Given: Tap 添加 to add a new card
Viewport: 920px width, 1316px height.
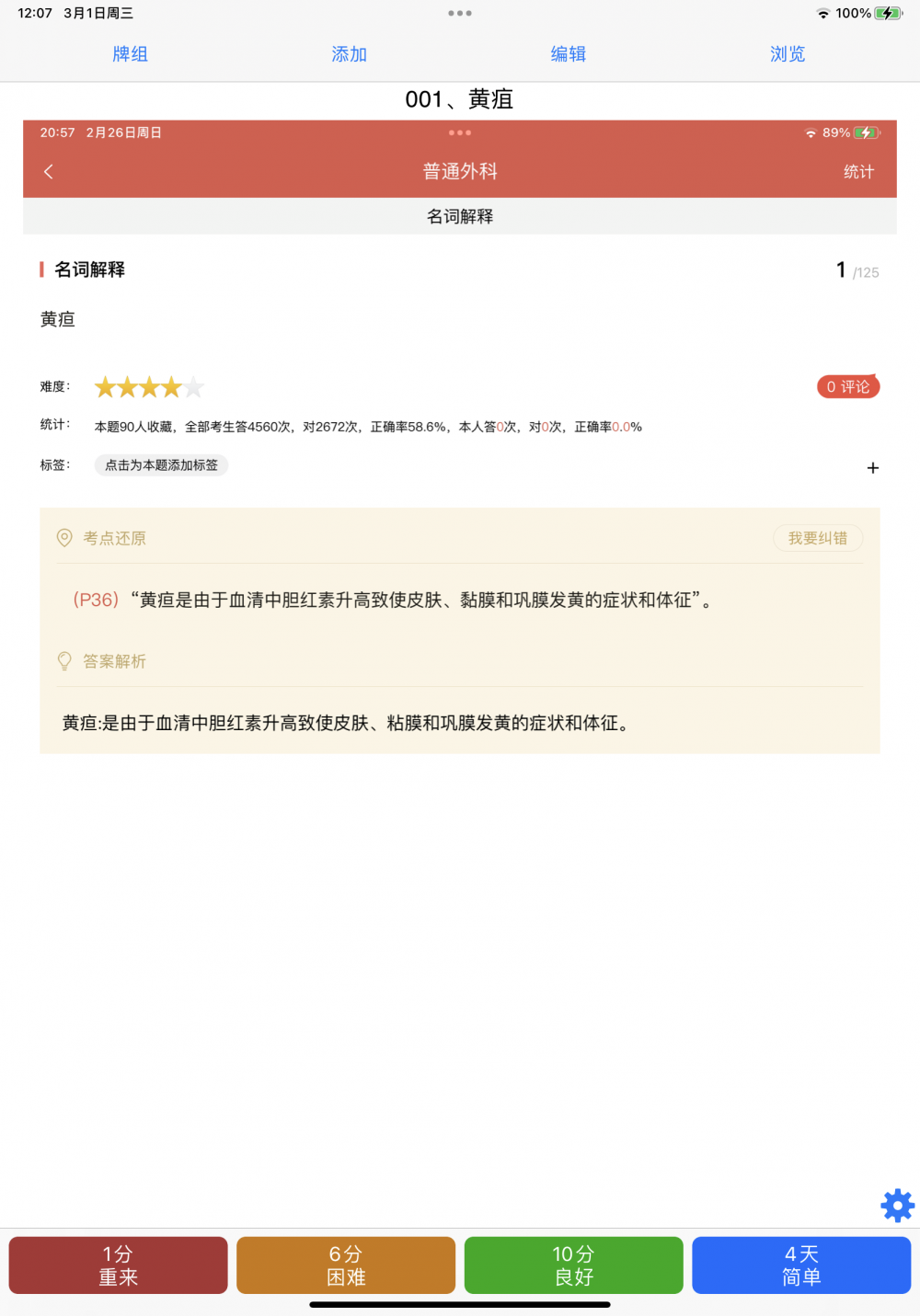Looking at the screenshot, I should point(349,54).
